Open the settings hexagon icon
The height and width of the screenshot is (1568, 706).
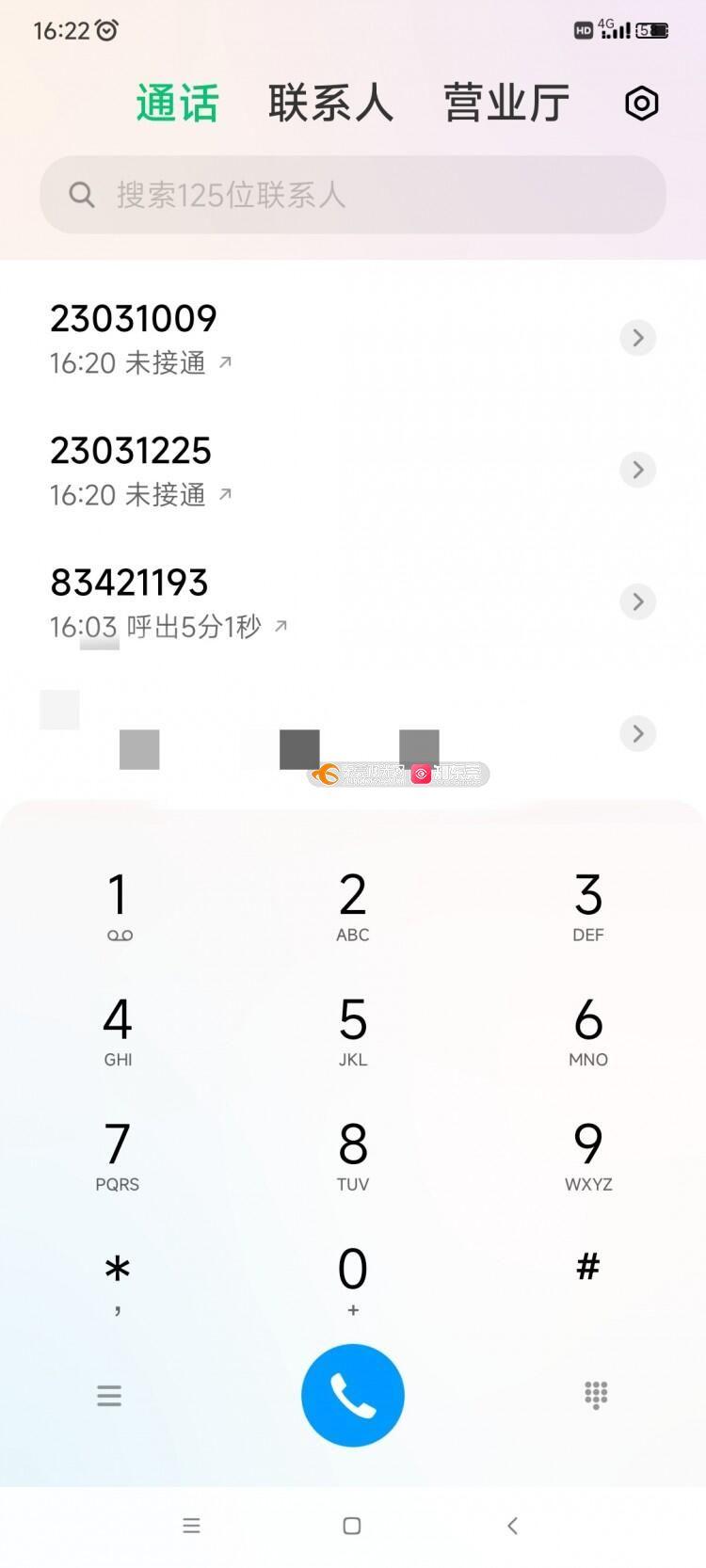(x=641, y=103)
